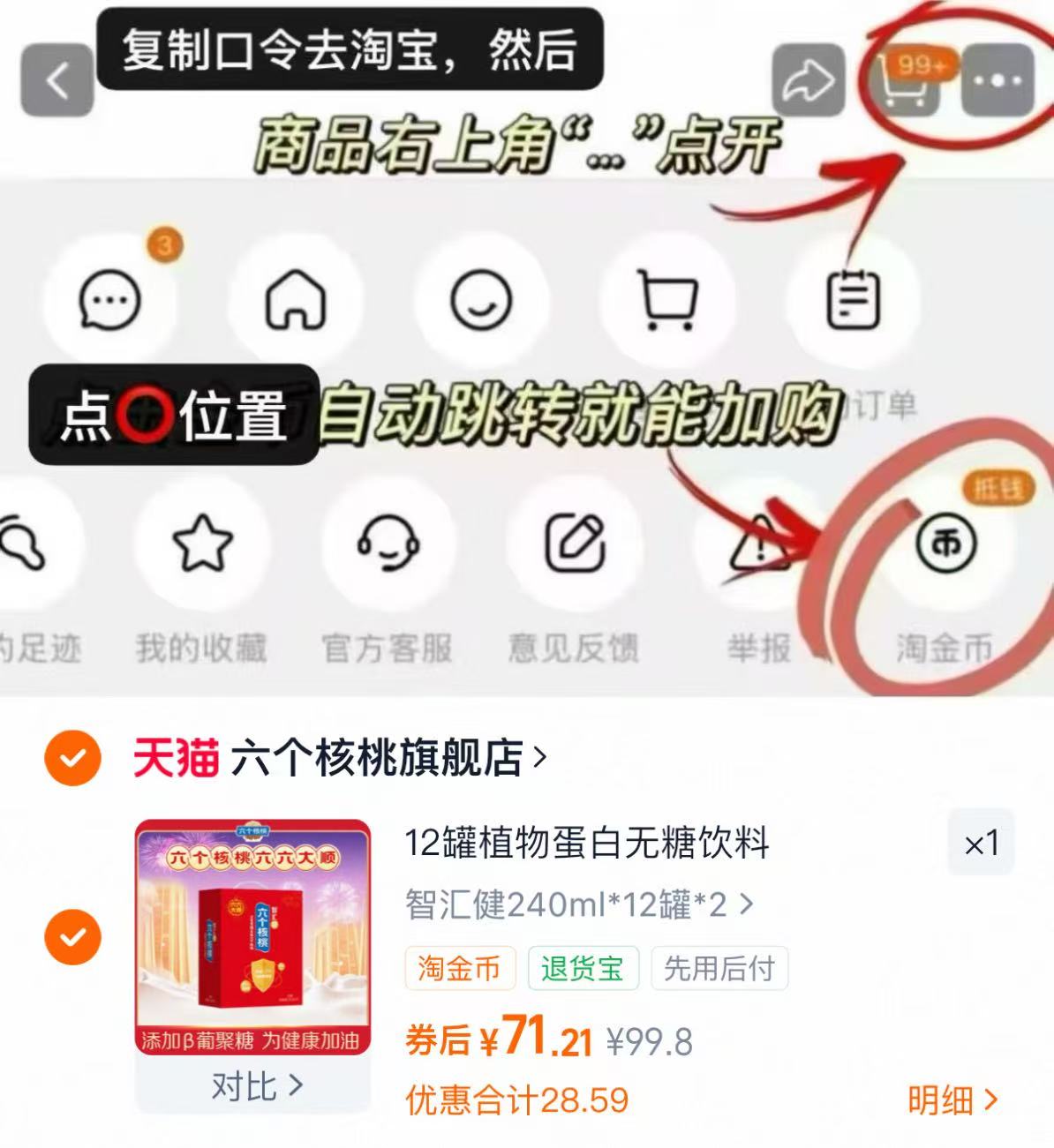Deselect the product item checkmark
This screenshot has width=1054, height=1148.
(71, 938)
